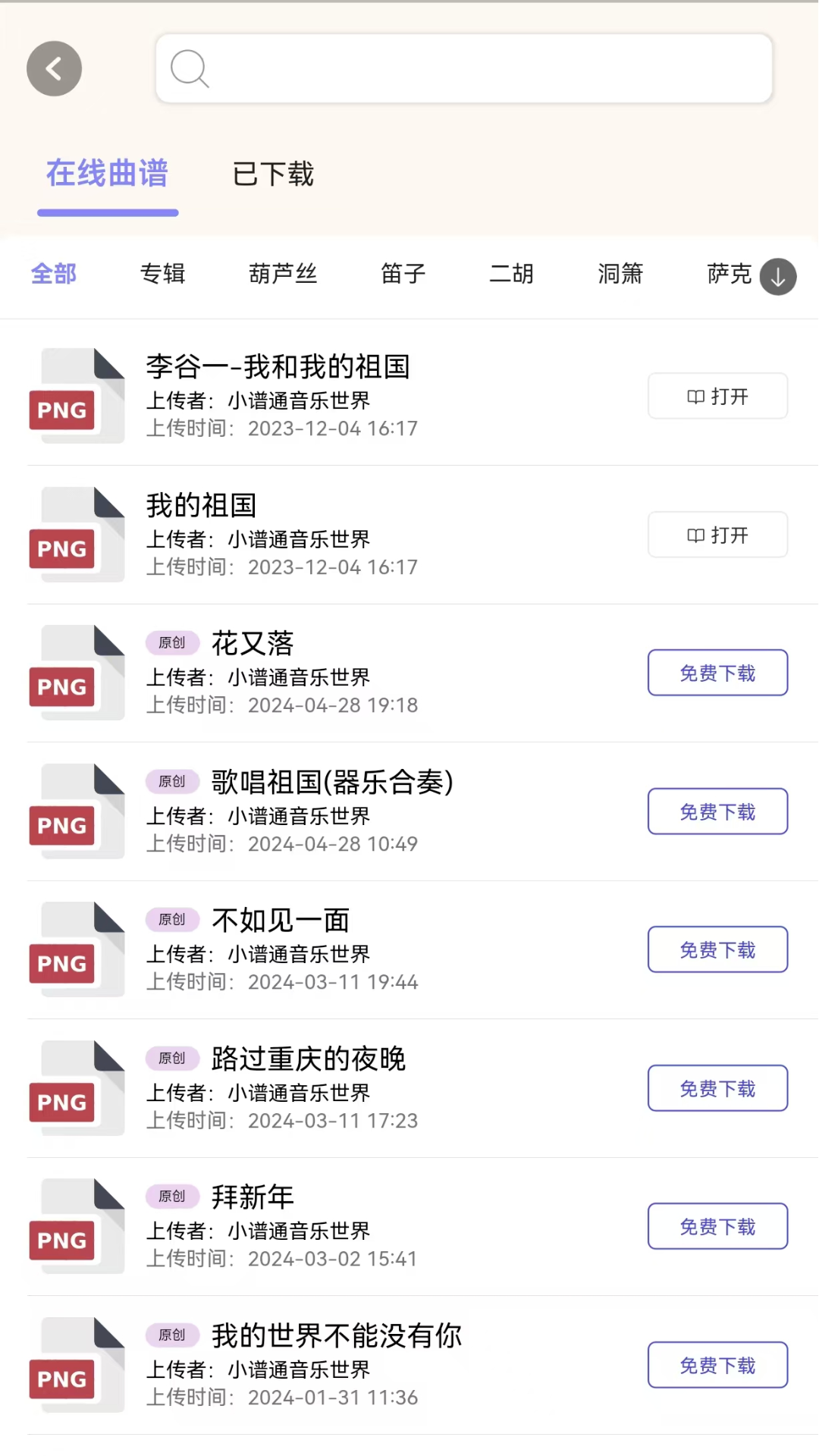The image size is (819, 1456).
Task: Switch to the 在线曲谱 tab
Action: click(107, 174)
